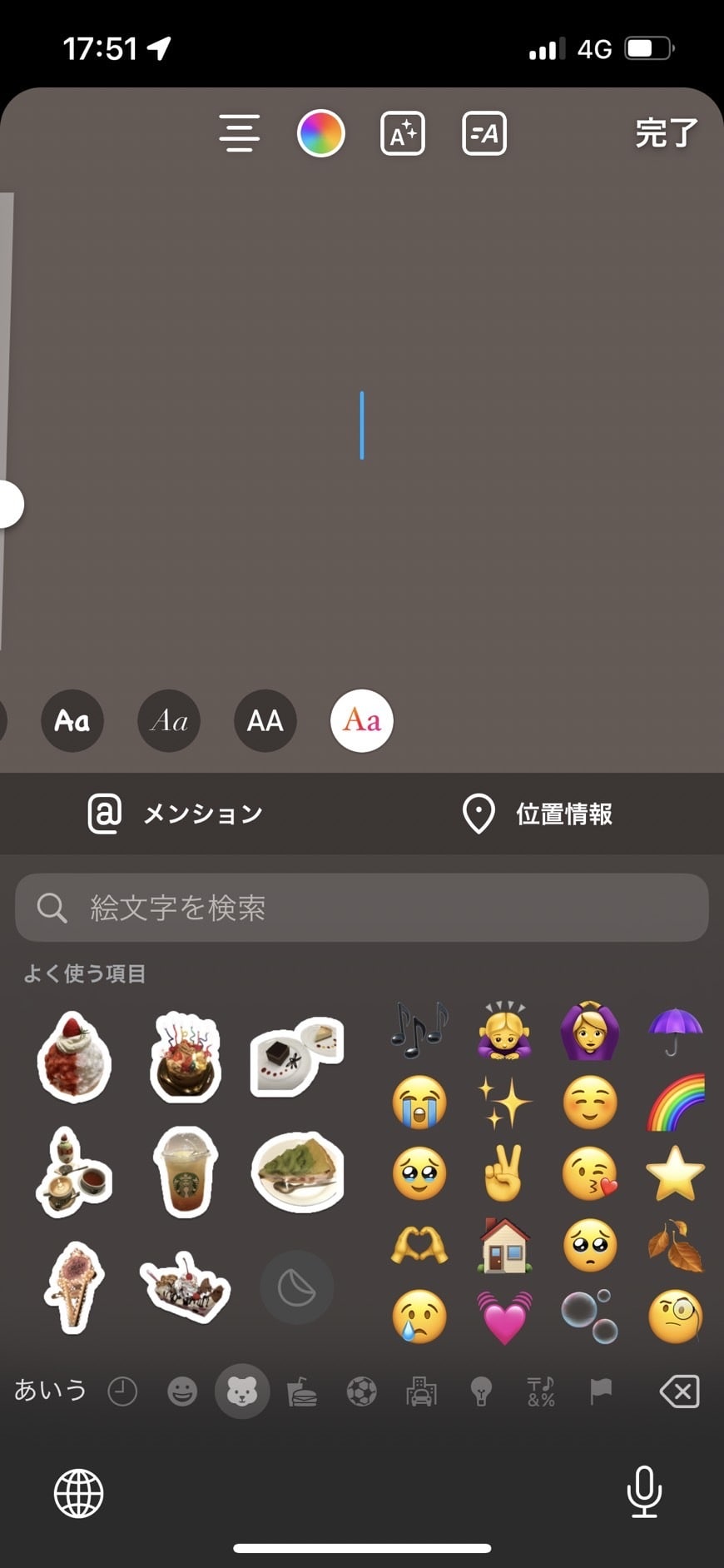The height and width of the screenshot is (1568, 724).
Task: Tap the location pin icon
Action: coord(479,814)
